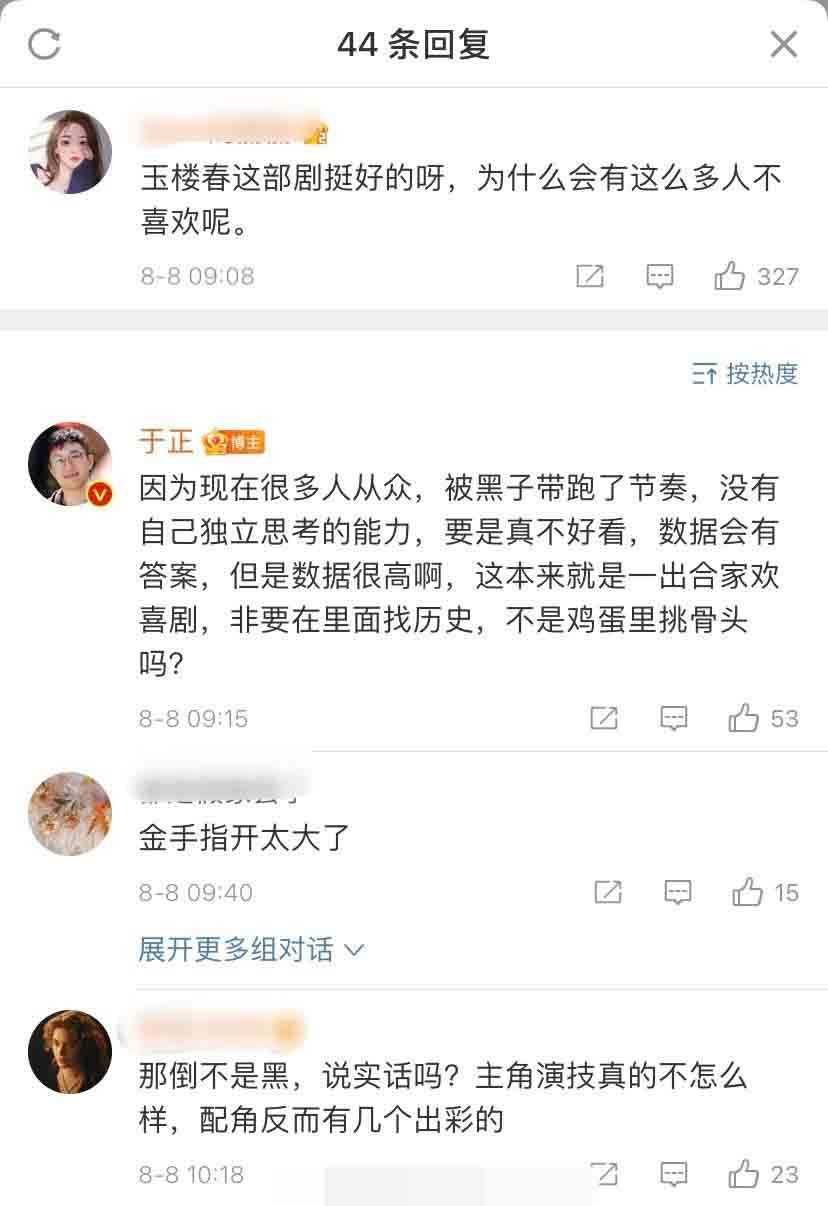The image size is (828, 1206).
Task: Repost the 玉楼春 comment from 8-8 09:08
Action: (590, 276)
